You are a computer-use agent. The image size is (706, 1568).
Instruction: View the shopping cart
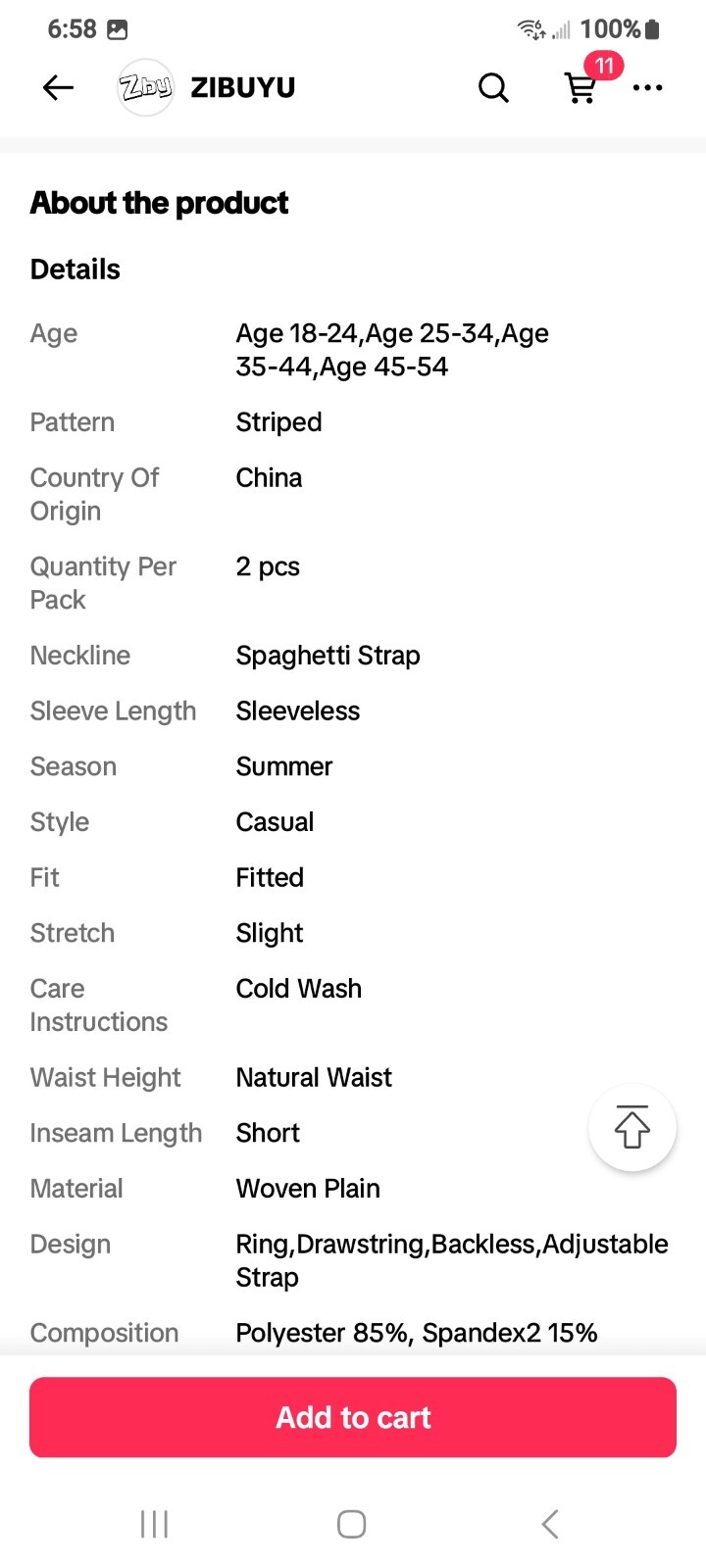coord(581,88)
